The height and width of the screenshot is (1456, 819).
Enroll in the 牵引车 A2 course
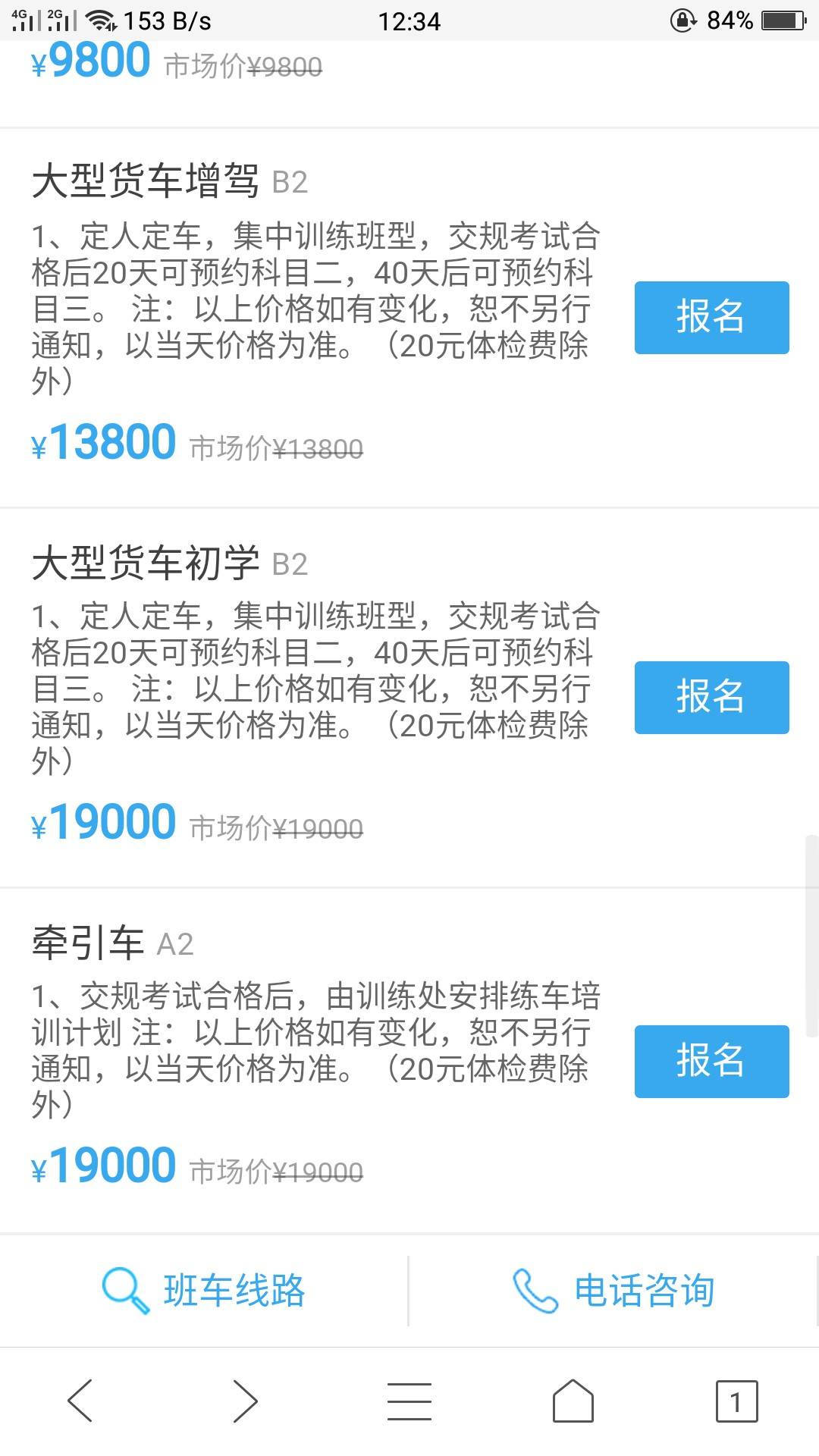click(x=711, y=1061)
